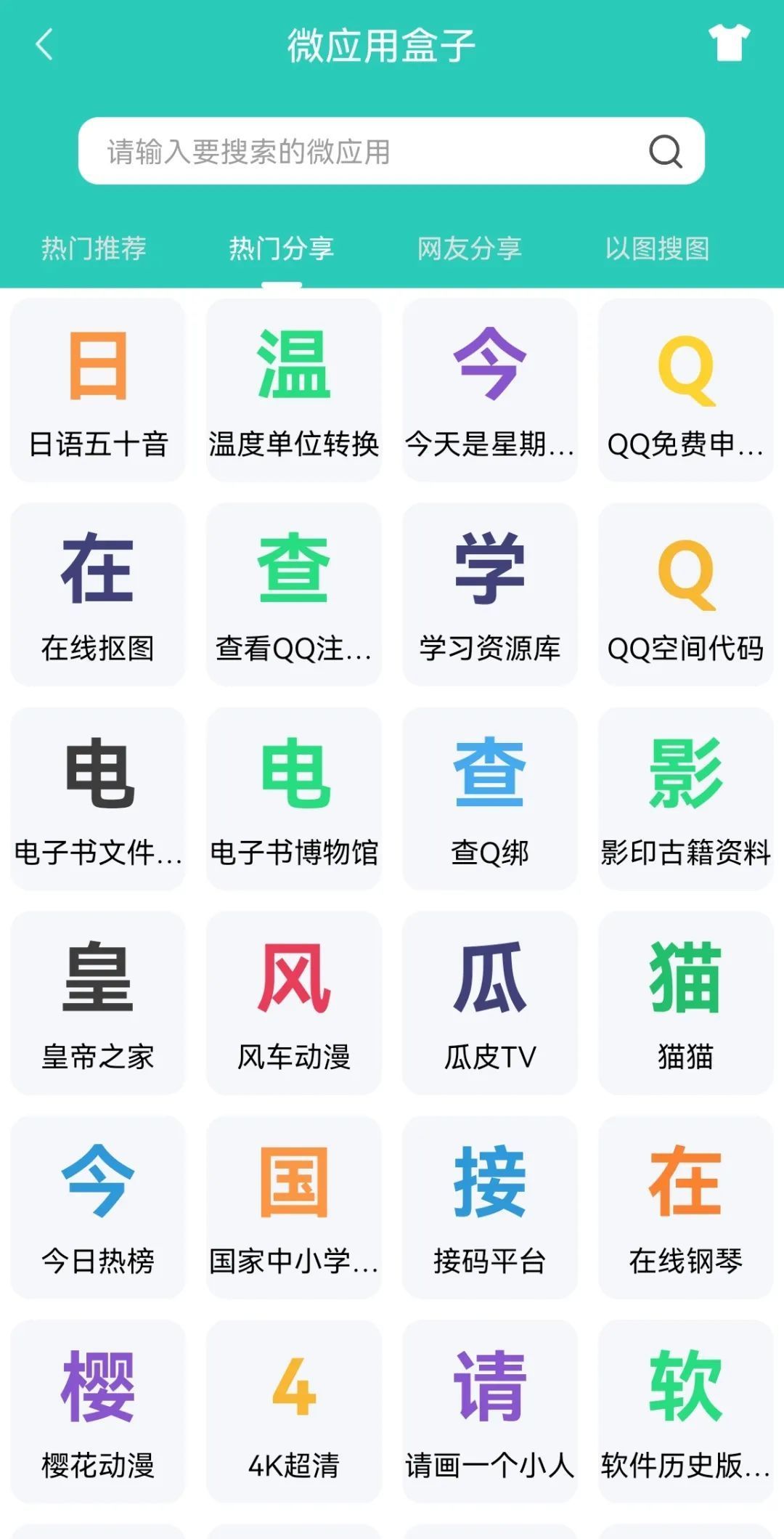Open 风车动漫 app tile
The width and height of the screenshot is (784, 1539).
(x=294, y=1002)
